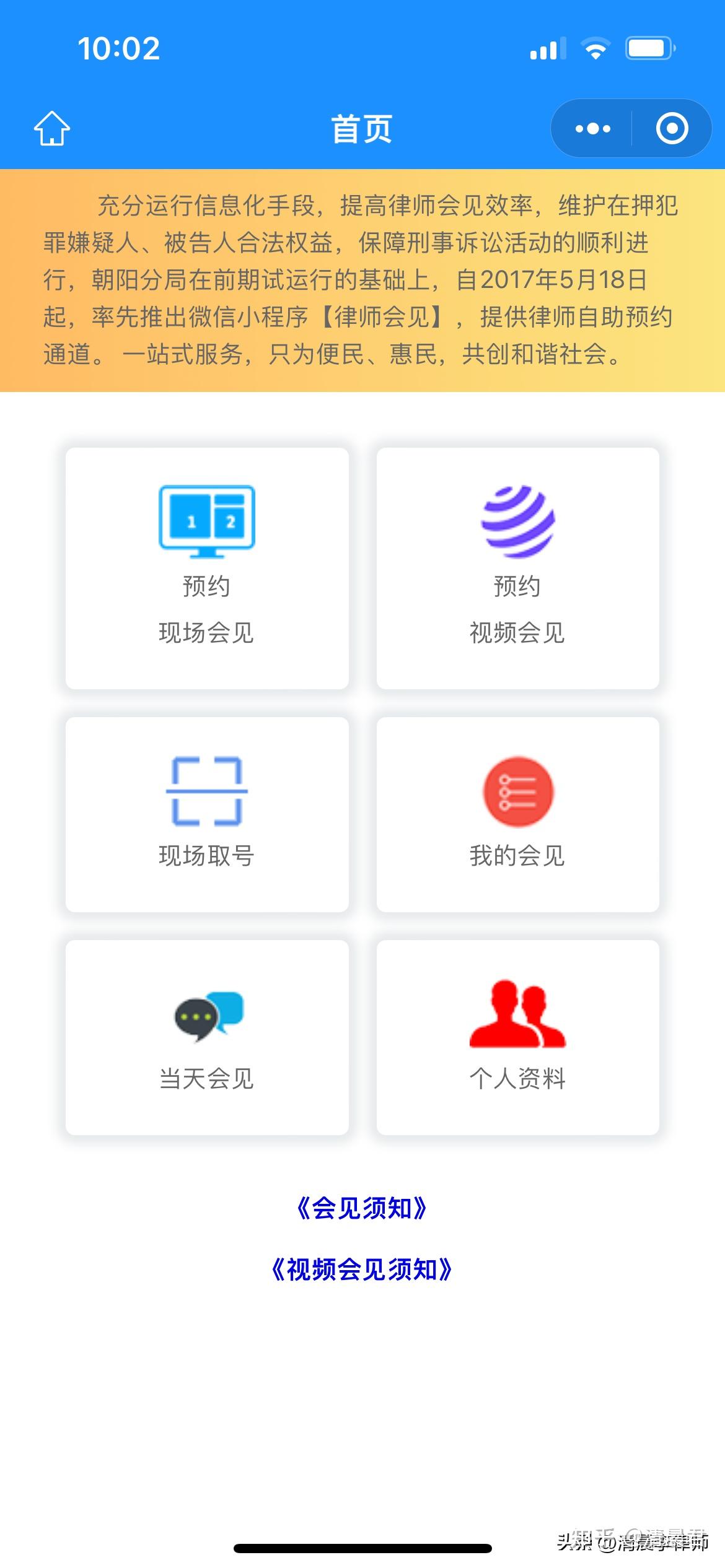The width and height of the screenshot is (725, 1568).
Task: View 我的会见 card
Action: click(x=517, y=814)
